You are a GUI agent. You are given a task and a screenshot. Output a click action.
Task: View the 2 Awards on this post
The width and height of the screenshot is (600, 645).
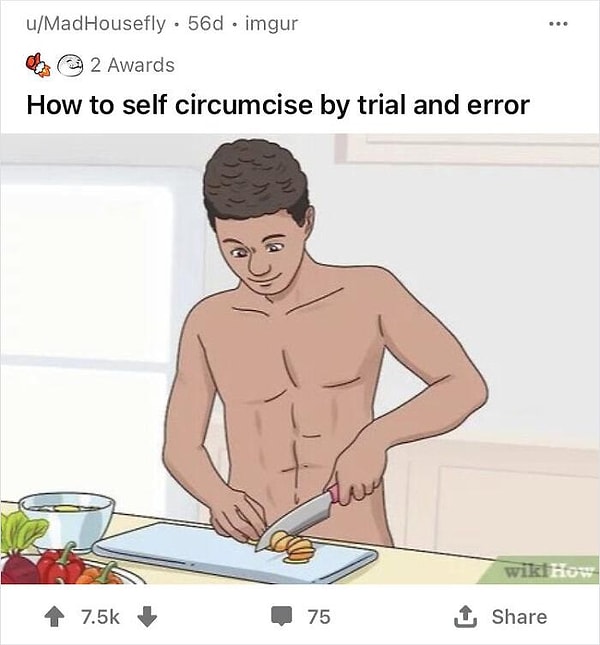[100, 65]
